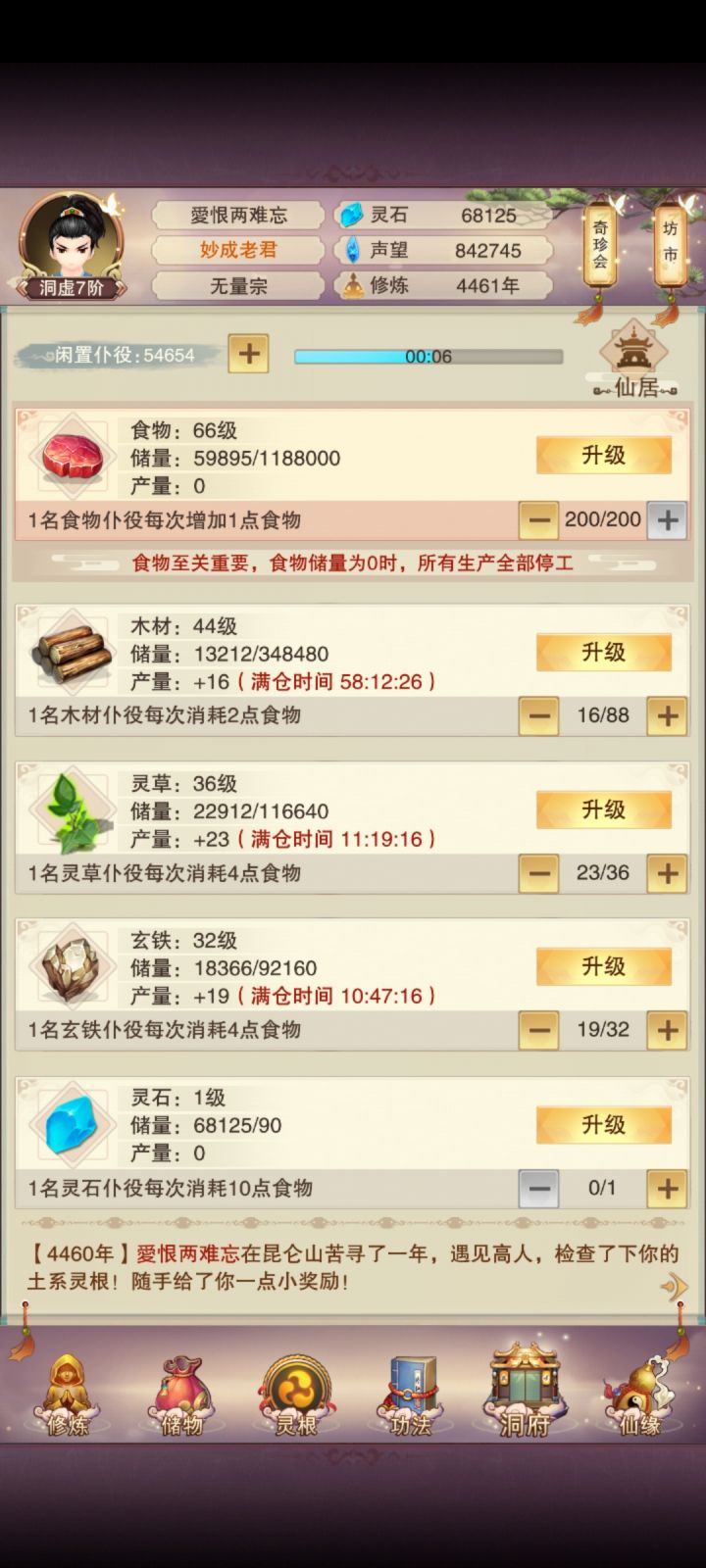The width and height of the screenshot is (706, 1568).
Task: Reduce 木材 servants using minus
Action: pos(538,715)
